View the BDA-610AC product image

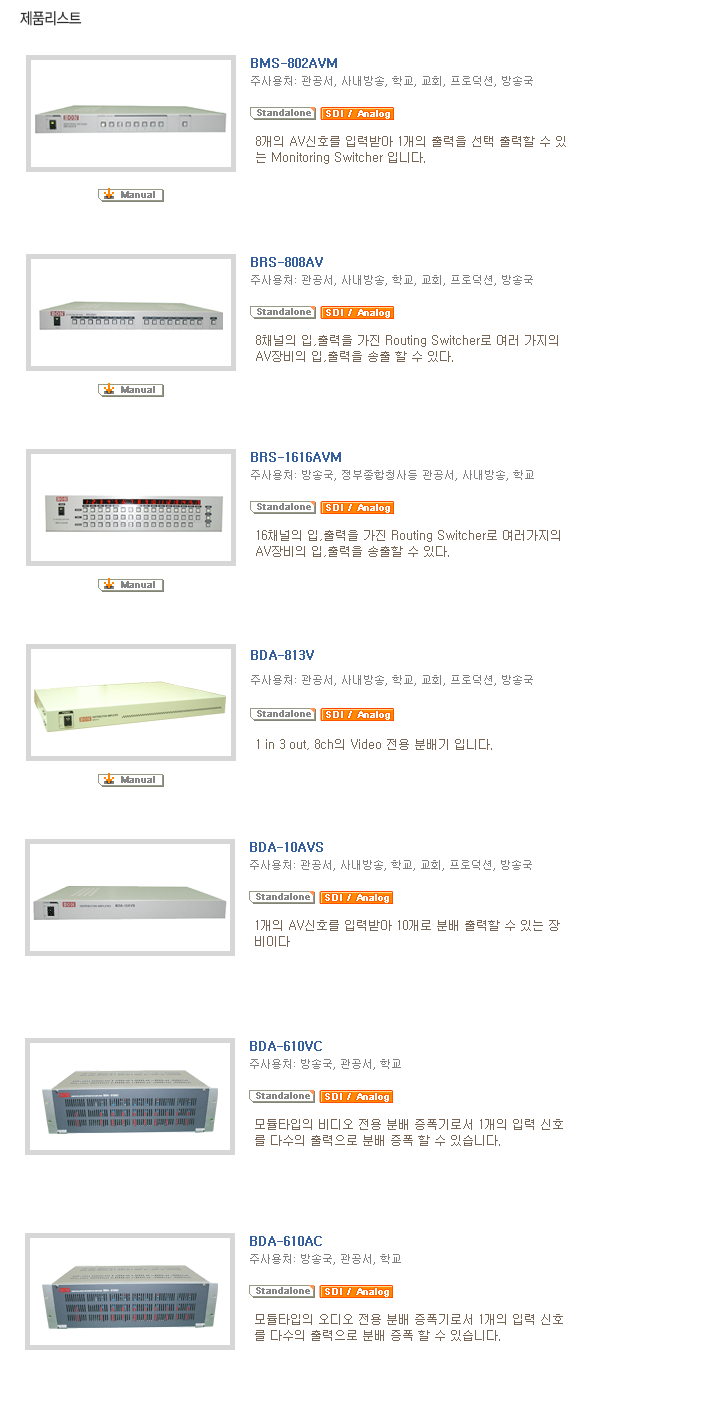(130, 1292)
